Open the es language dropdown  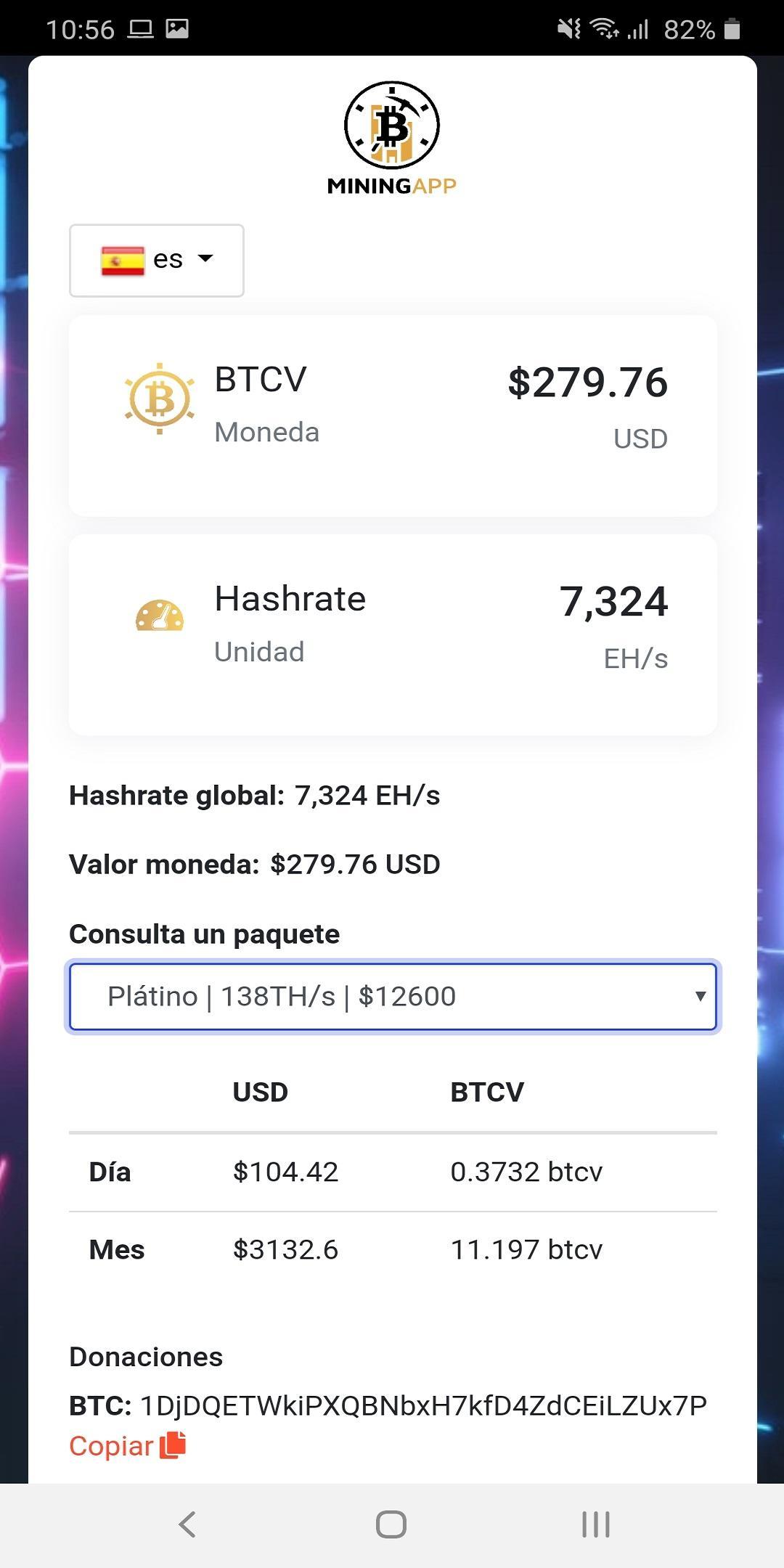click(156, 260)
